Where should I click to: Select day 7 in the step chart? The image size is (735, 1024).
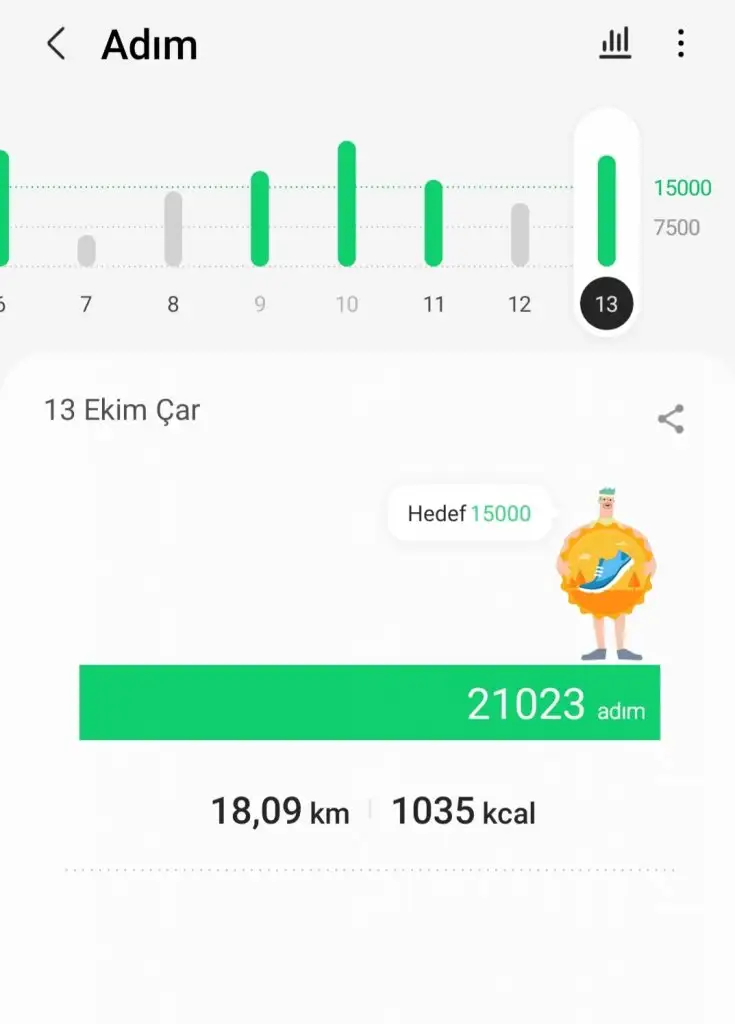(87, 250)
